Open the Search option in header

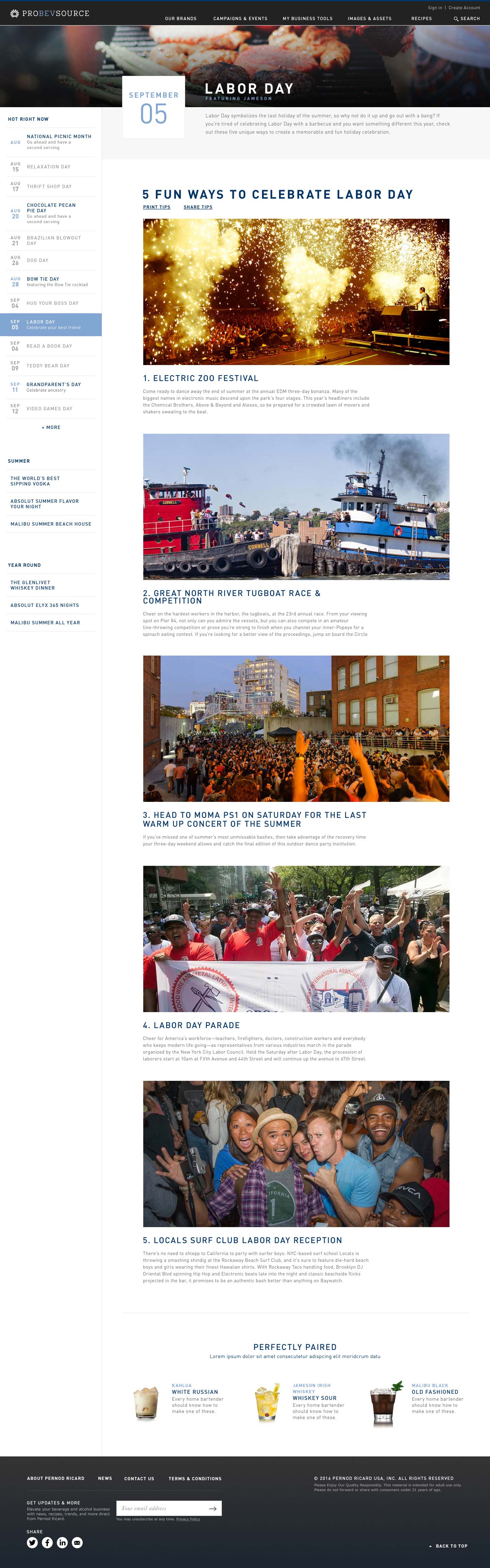click(467, 19)
